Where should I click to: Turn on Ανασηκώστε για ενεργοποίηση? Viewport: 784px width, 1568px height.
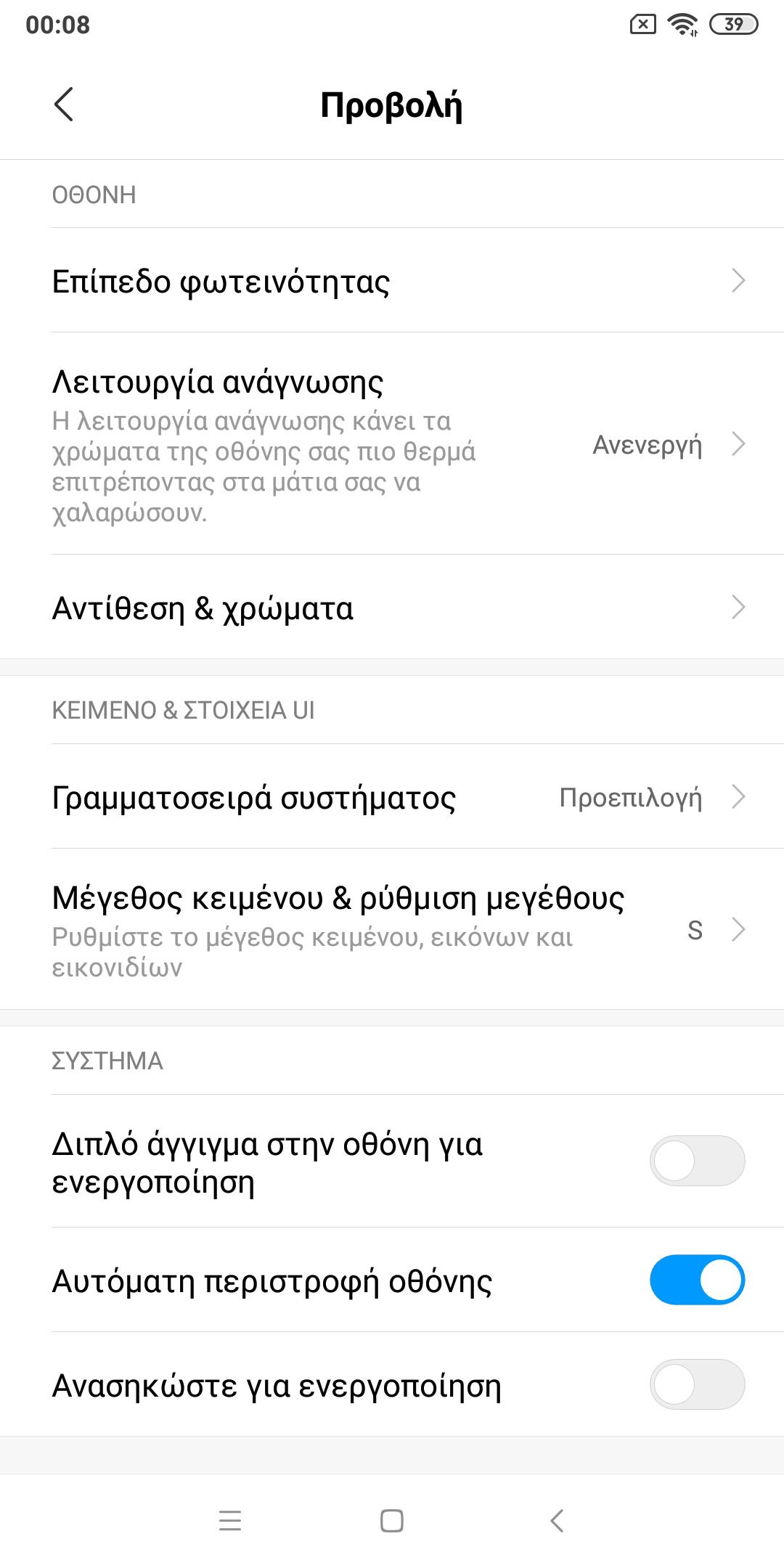pyautogui.click(x=696, y=1384)
